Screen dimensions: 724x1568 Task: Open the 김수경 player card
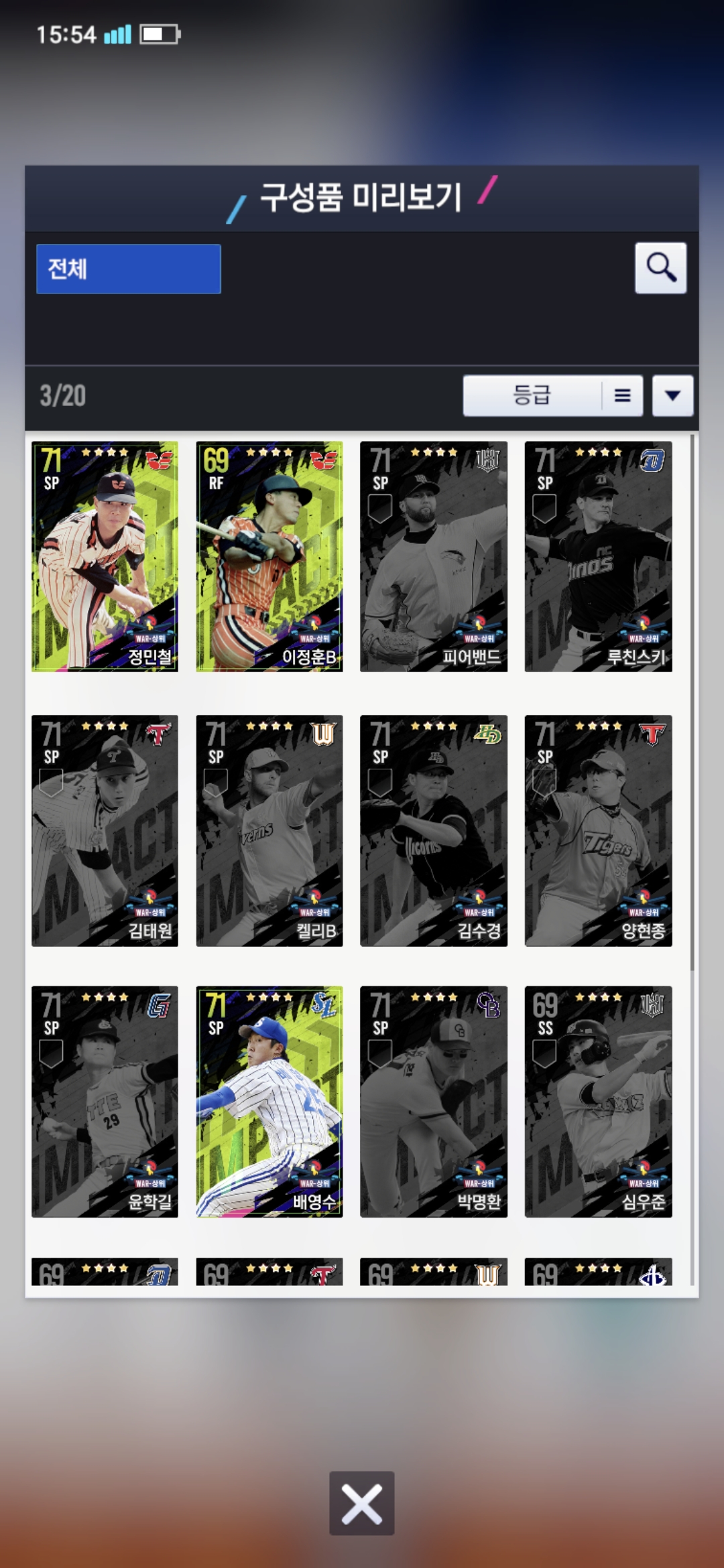pos(433,830)
